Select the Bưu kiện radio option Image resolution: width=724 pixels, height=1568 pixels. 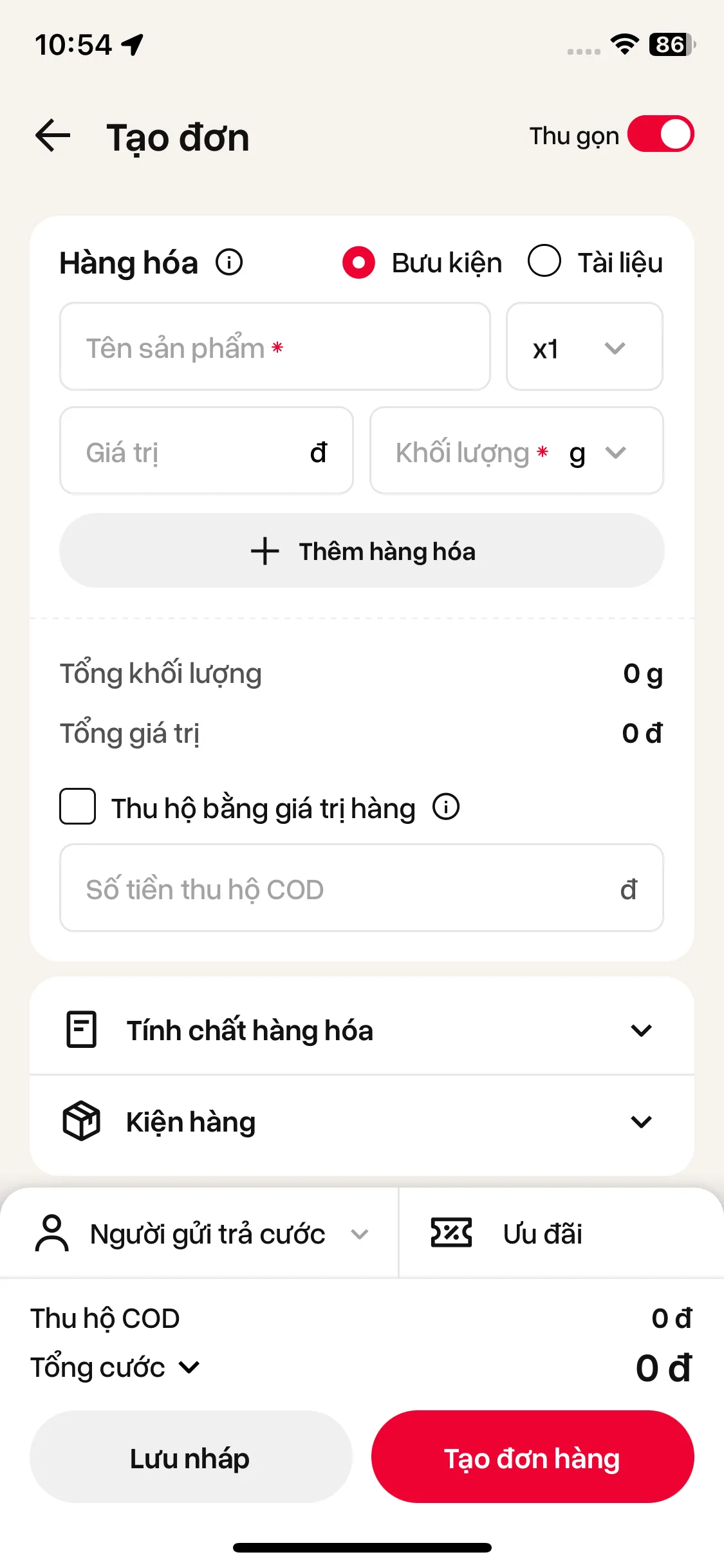pos(359,263)
